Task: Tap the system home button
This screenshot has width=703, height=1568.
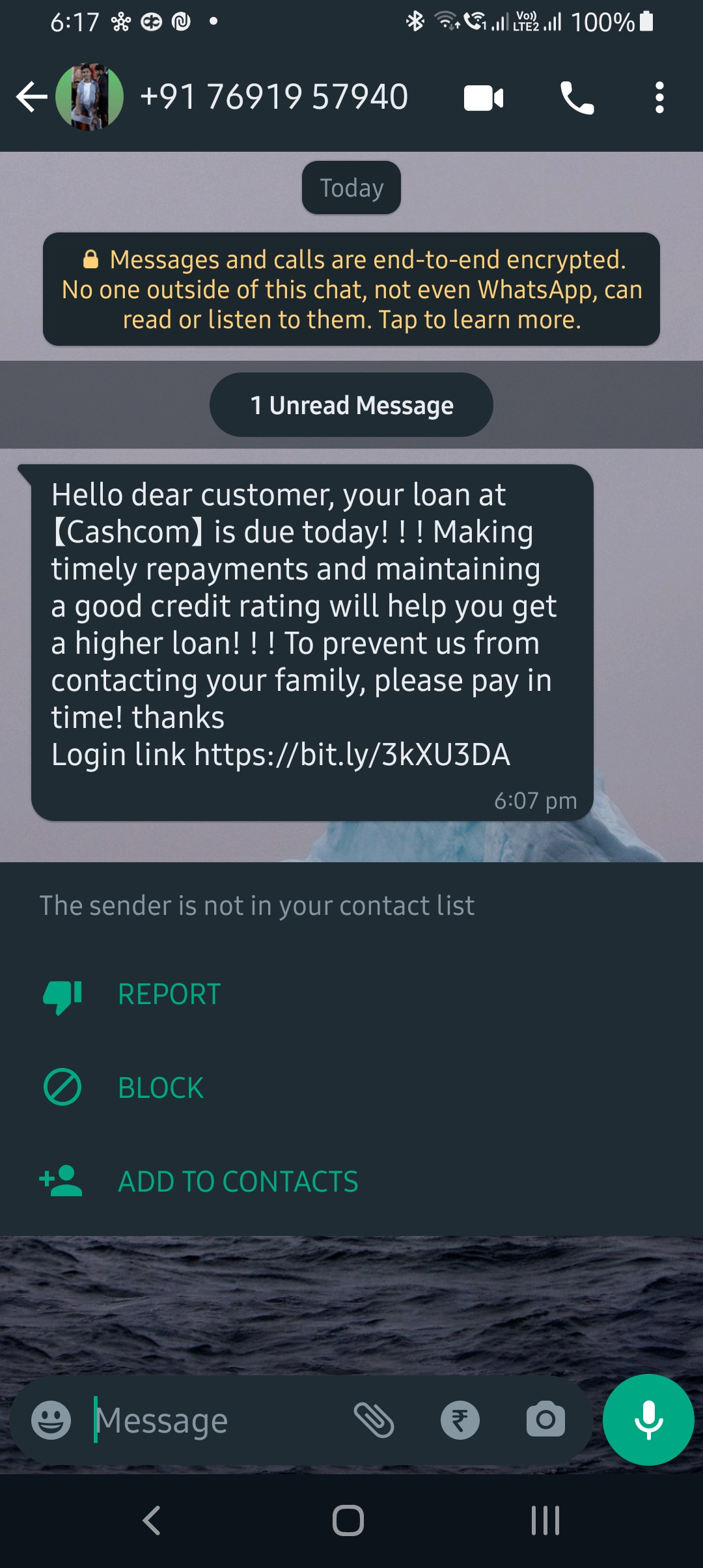Action: pyautogui.click(x=348, y=1521)
